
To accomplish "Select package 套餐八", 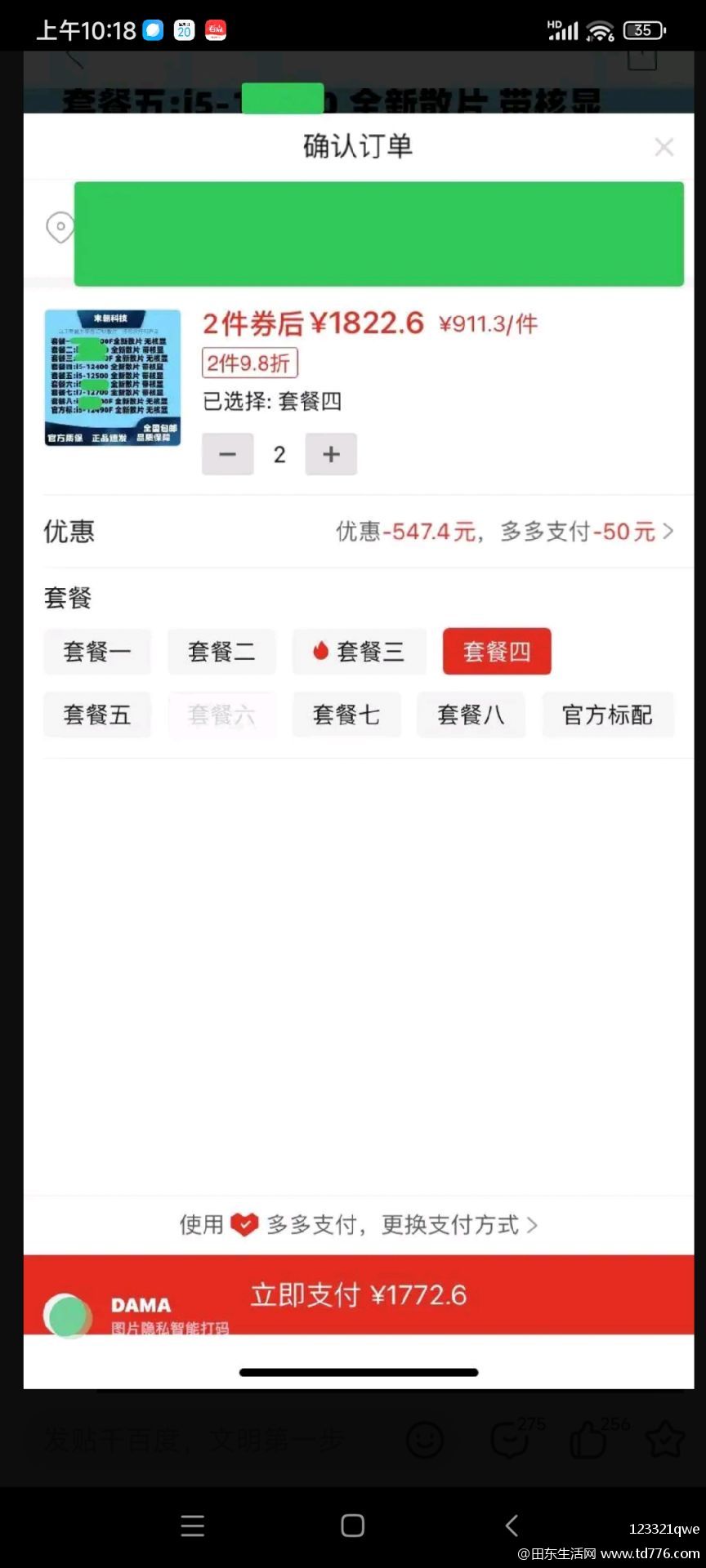I will point(471,715).
